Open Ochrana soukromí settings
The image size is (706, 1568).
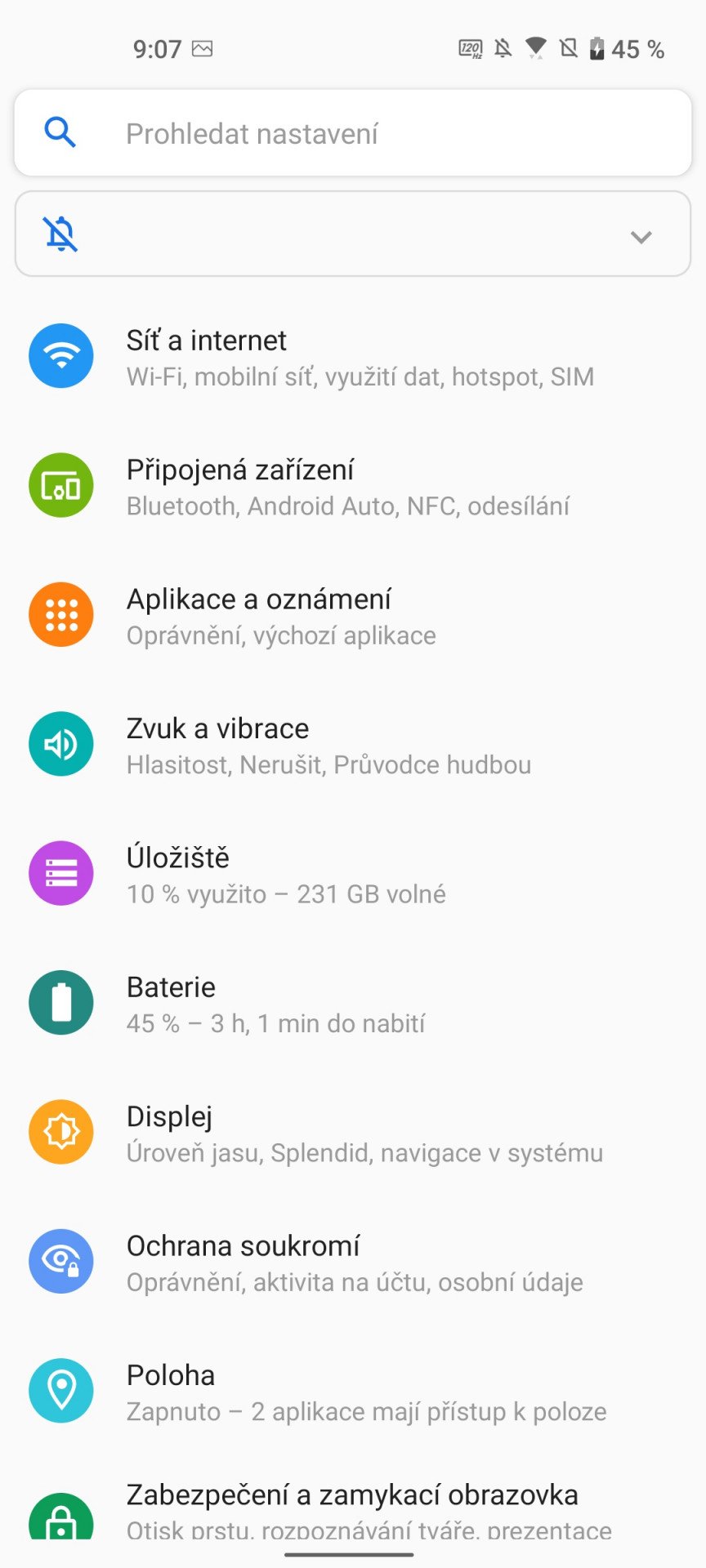(353, 1262)
